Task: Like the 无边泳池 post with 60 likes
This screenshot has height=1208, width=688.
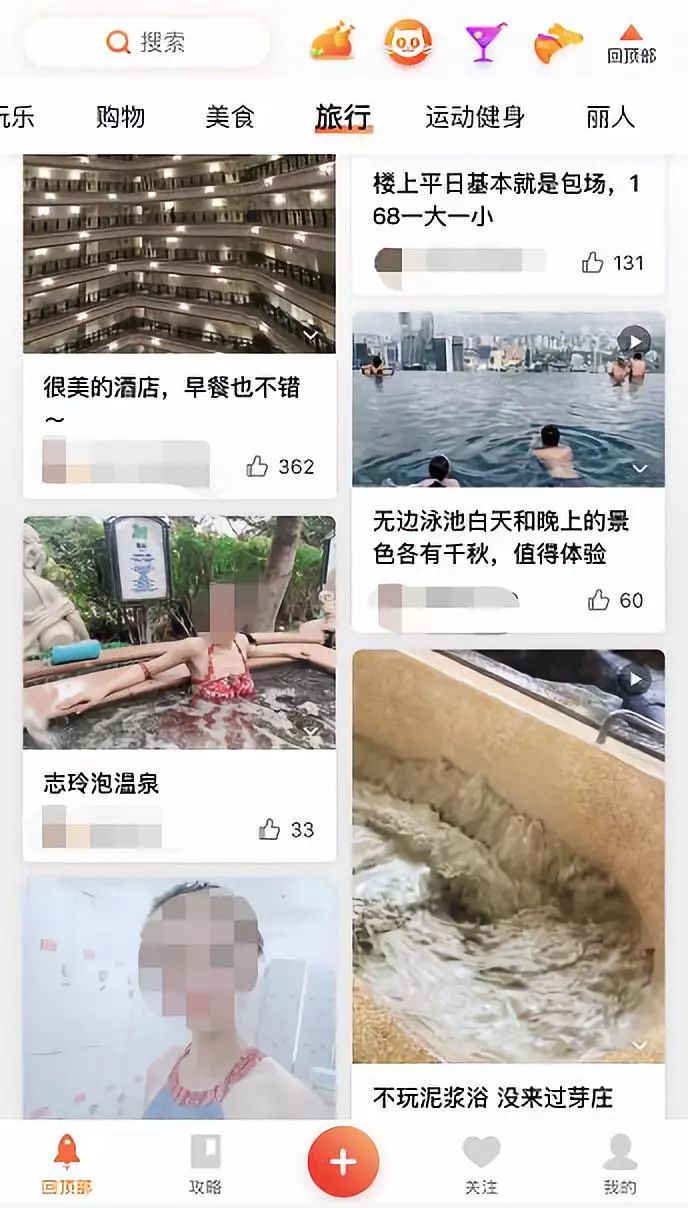Action: 598,600
